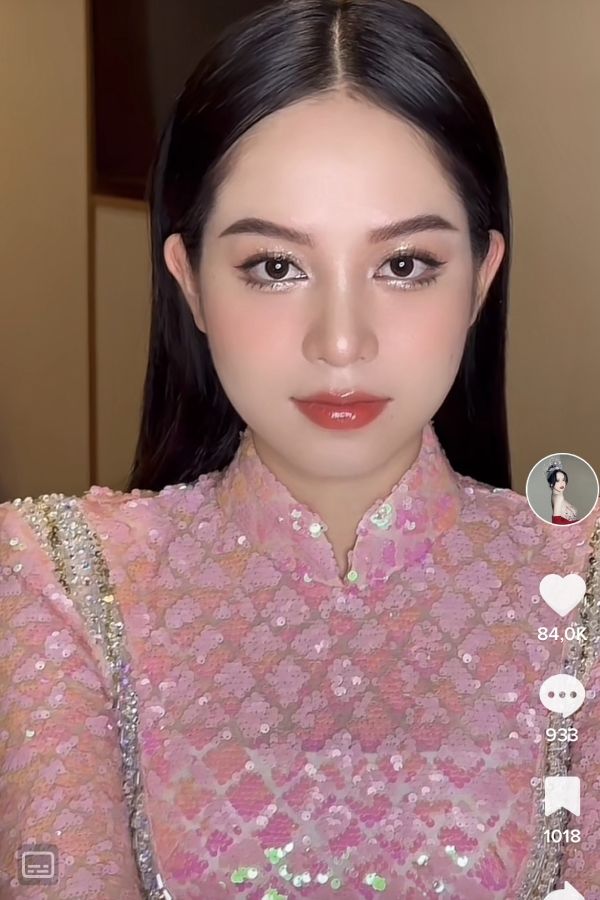Like this video with the heart

coord(561,595)
